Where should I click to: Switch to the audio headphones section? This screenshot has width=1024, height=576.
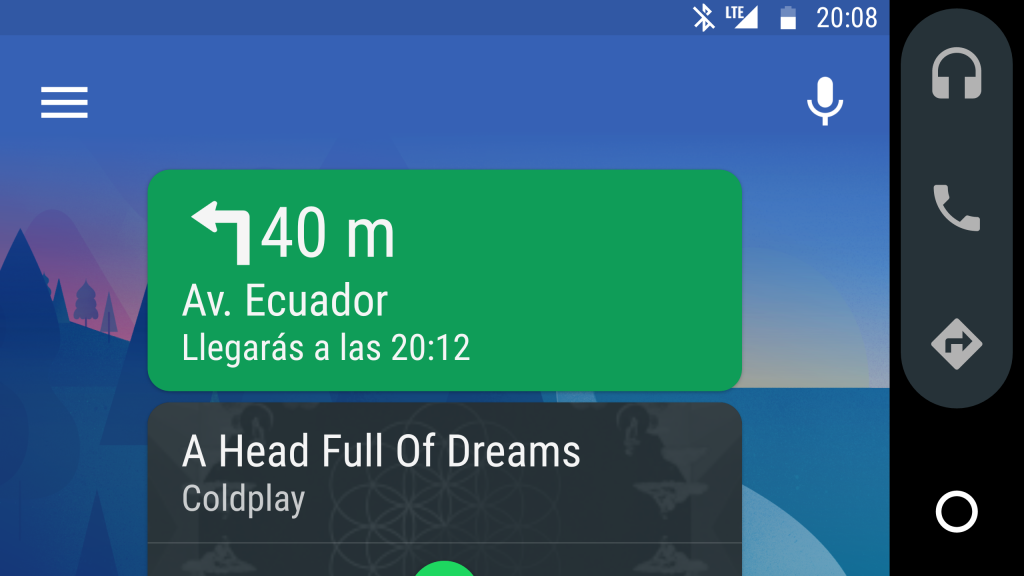[x=956, y=75]
